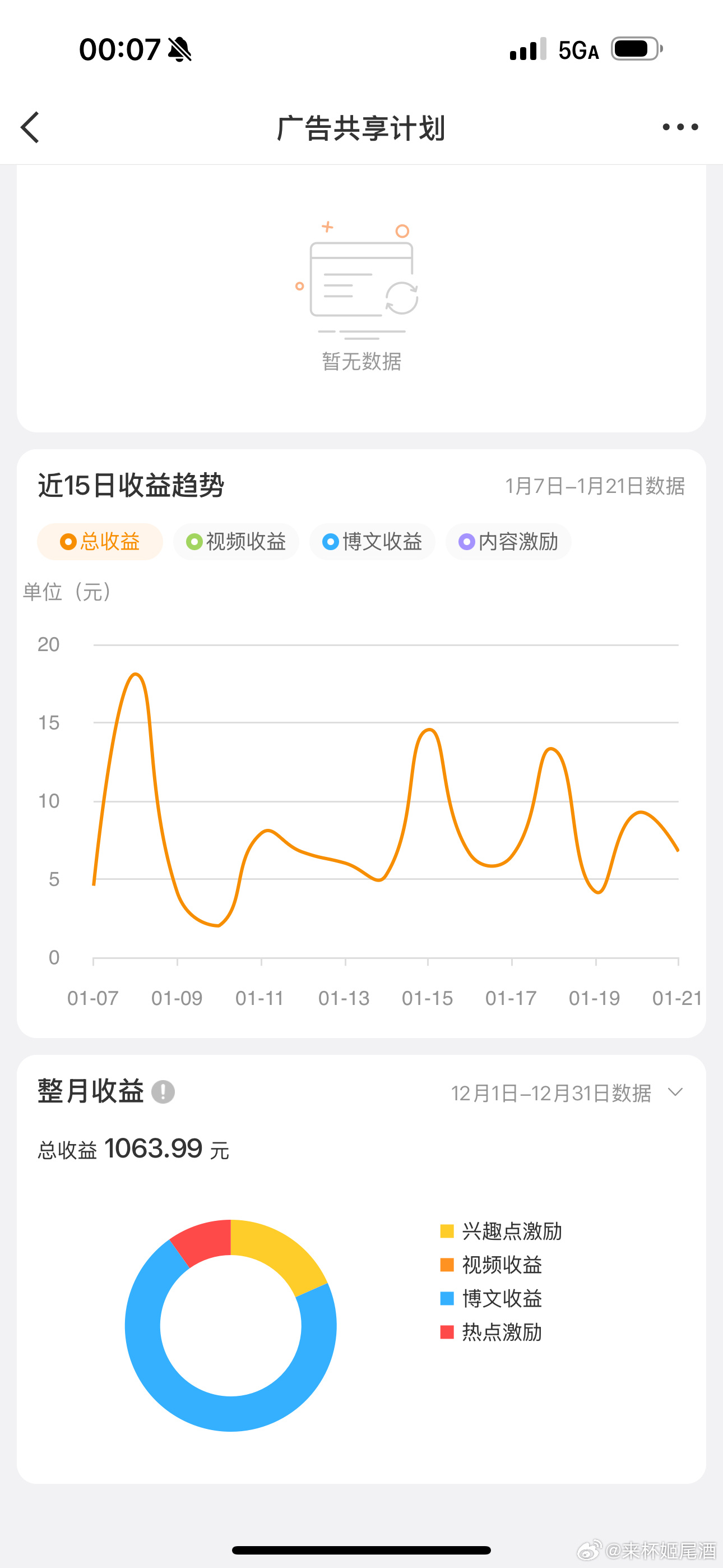The height and width of the screenshot is (1568, 723).
Task: Toggle 热点激励 in the donut legend
Action: 492,1332
